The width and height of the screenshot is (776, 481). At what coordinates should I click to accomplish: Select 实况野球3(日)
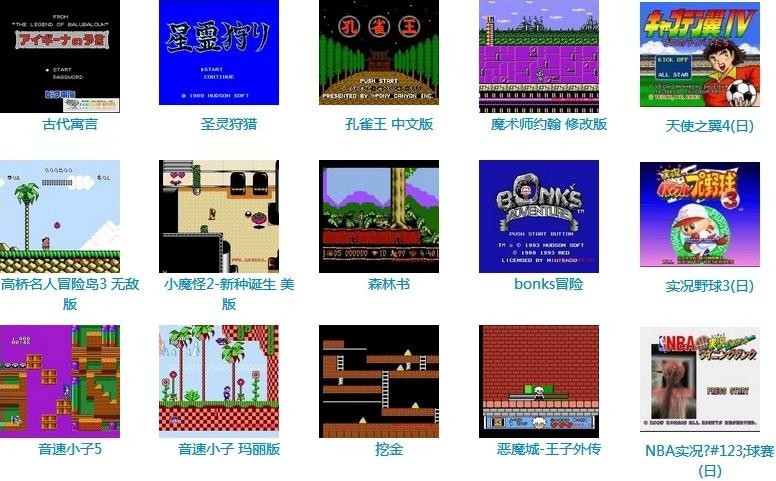699,217
